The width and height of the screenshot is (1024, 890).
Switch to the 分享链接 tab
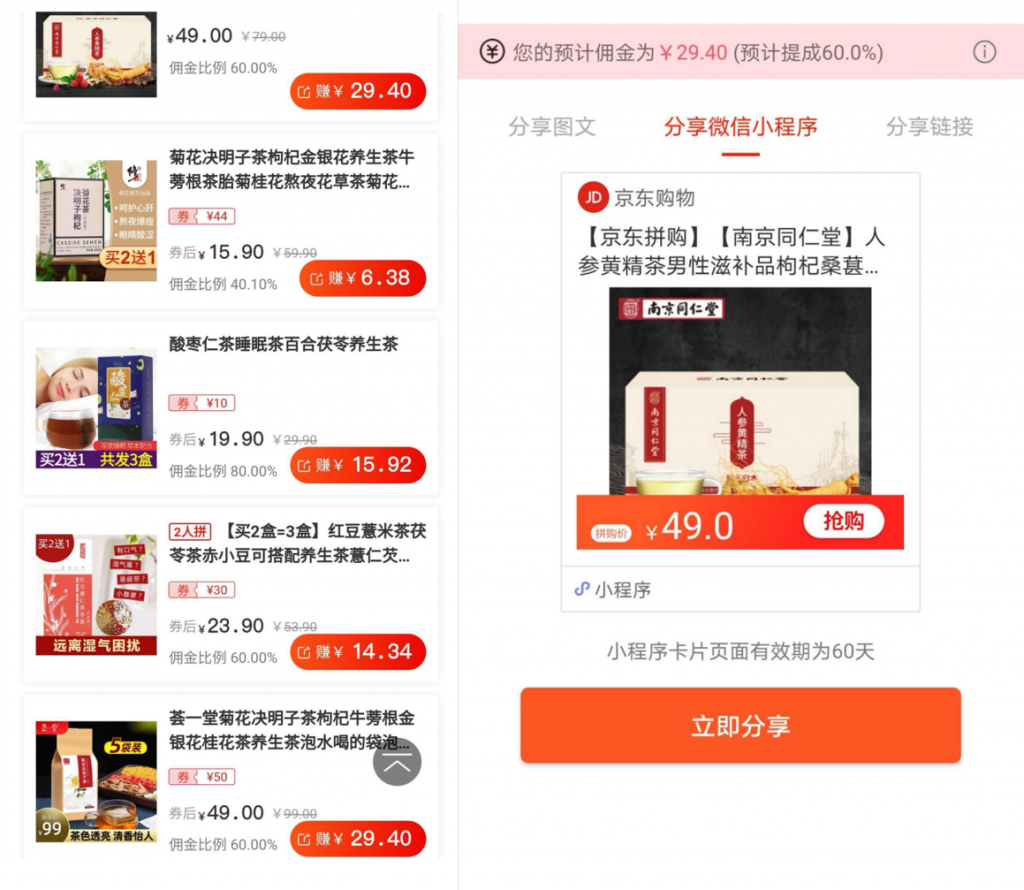[x=929, y=127]
